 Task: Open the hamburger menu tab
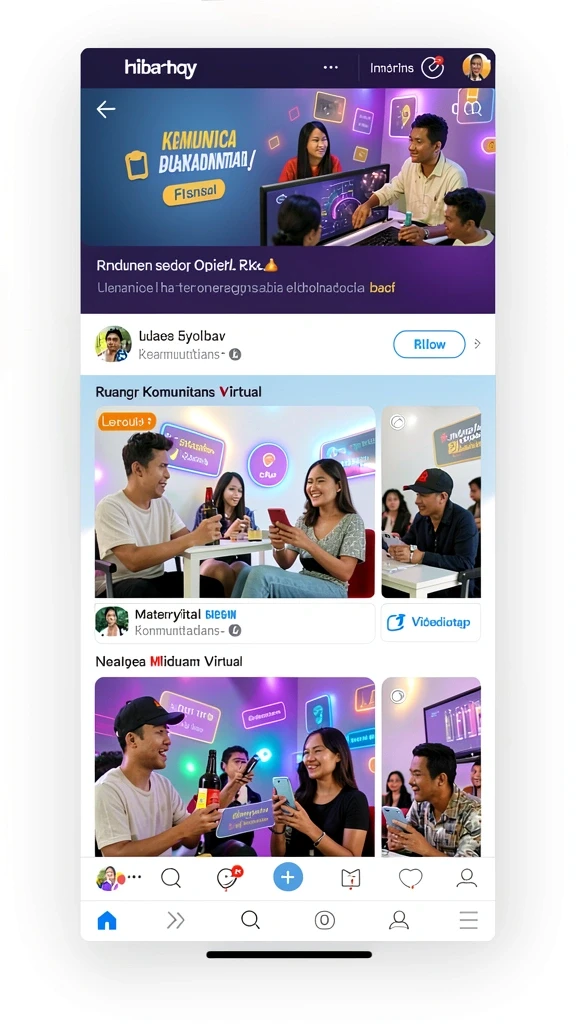pyautogui.click(x=468, y=920)
